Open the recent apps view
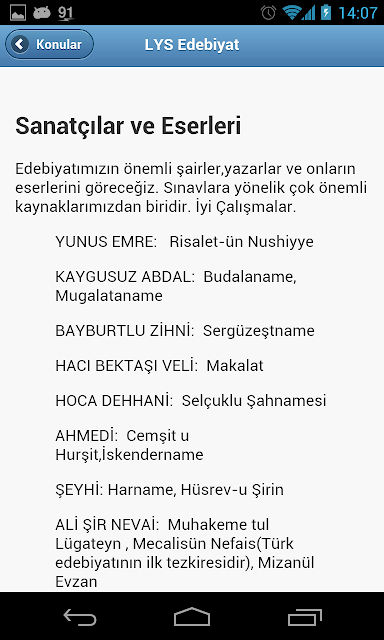The height and width of the screenshot is (640, 384). coord(304,616)
